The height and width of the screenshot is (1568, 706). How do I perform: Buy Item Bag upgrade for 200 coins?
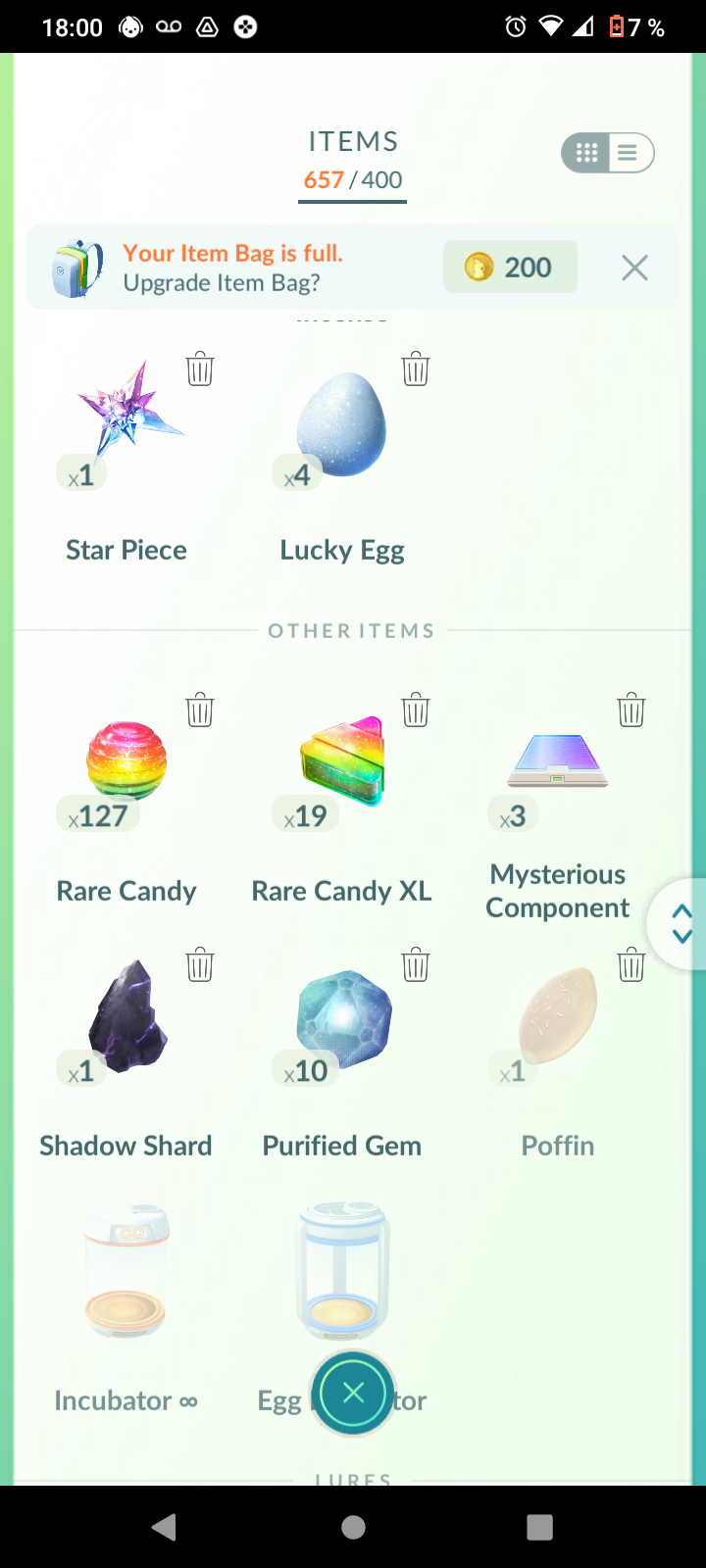(x=510, y=268)
